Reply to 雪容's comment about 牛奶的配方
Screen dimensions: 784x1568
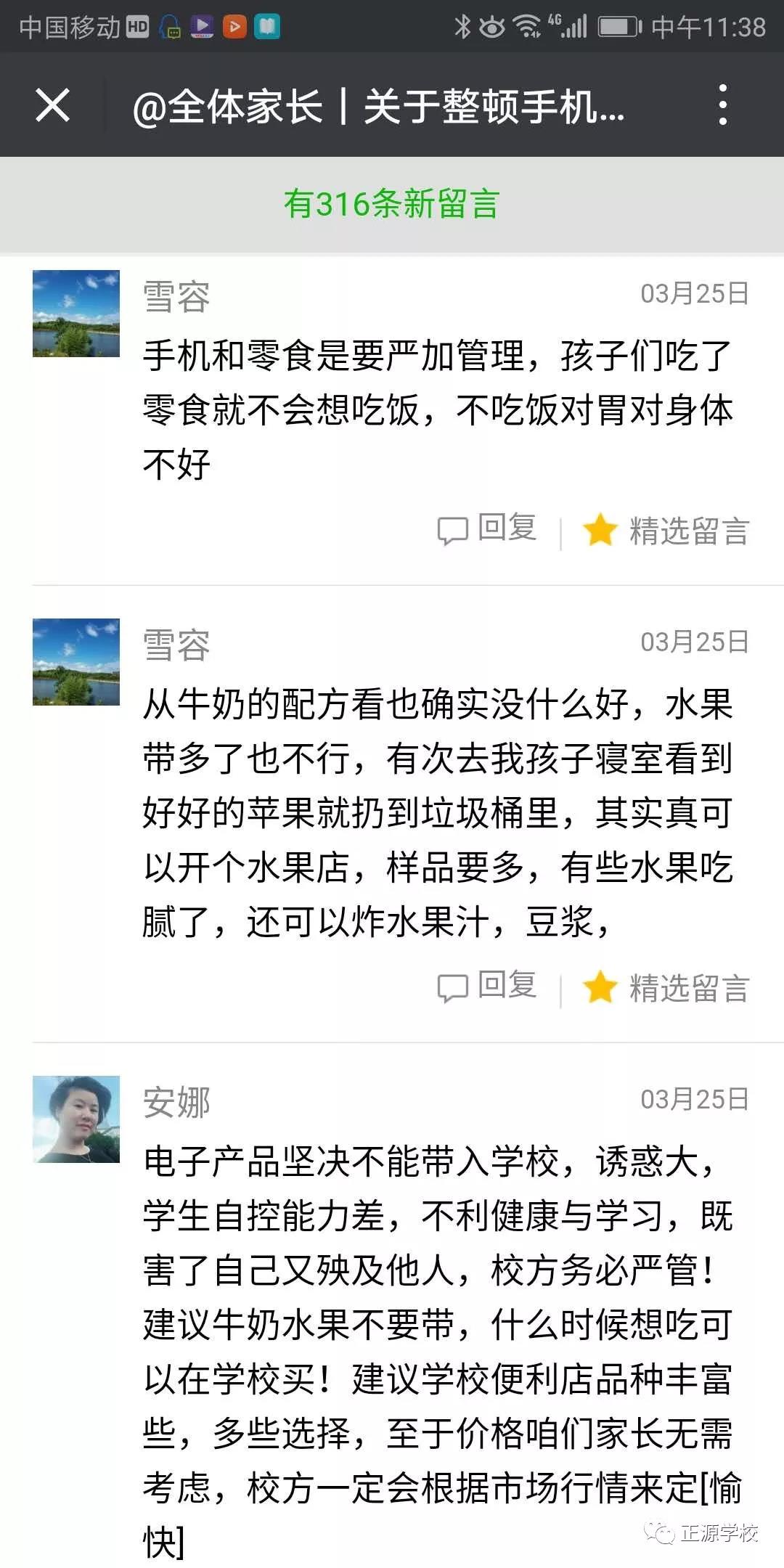(488, 987)
